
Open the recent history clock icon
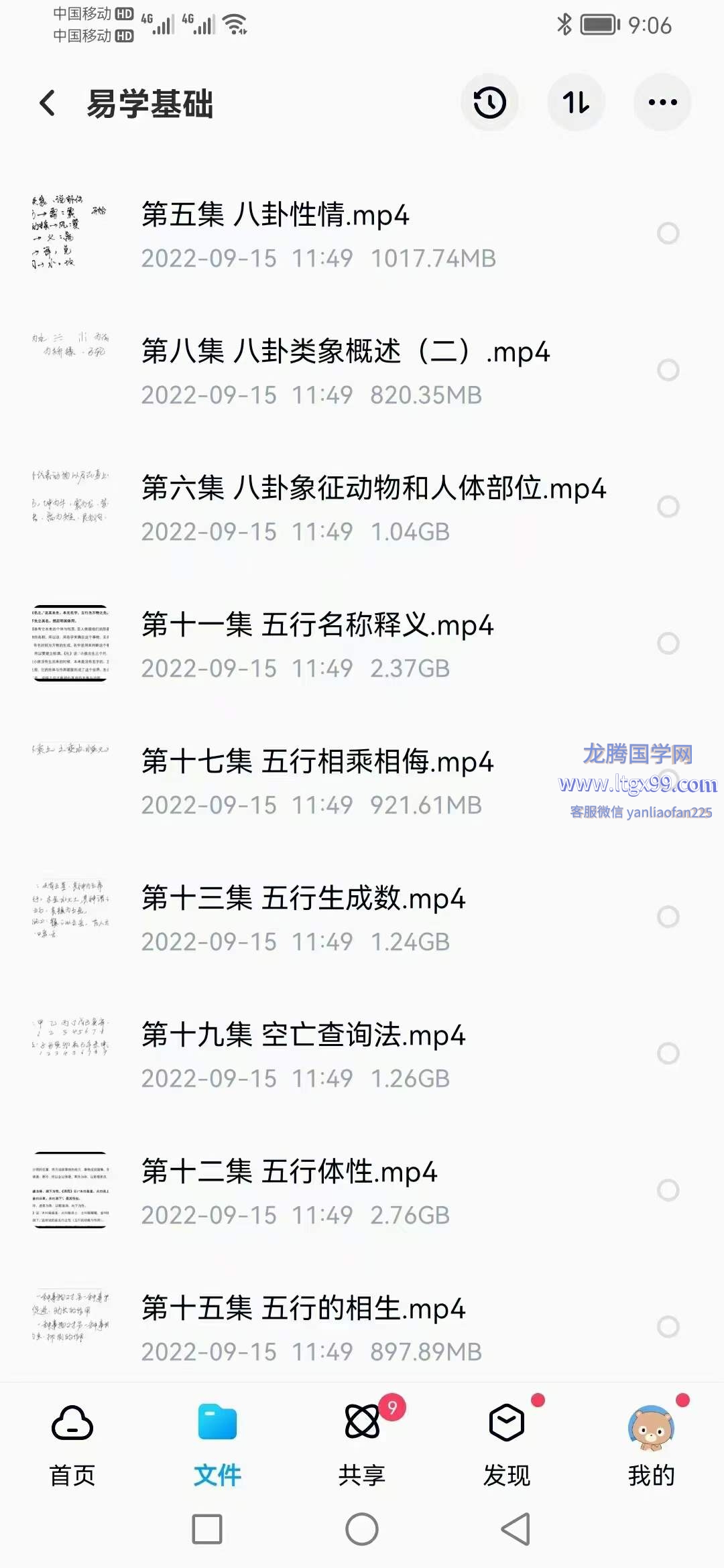489,103
